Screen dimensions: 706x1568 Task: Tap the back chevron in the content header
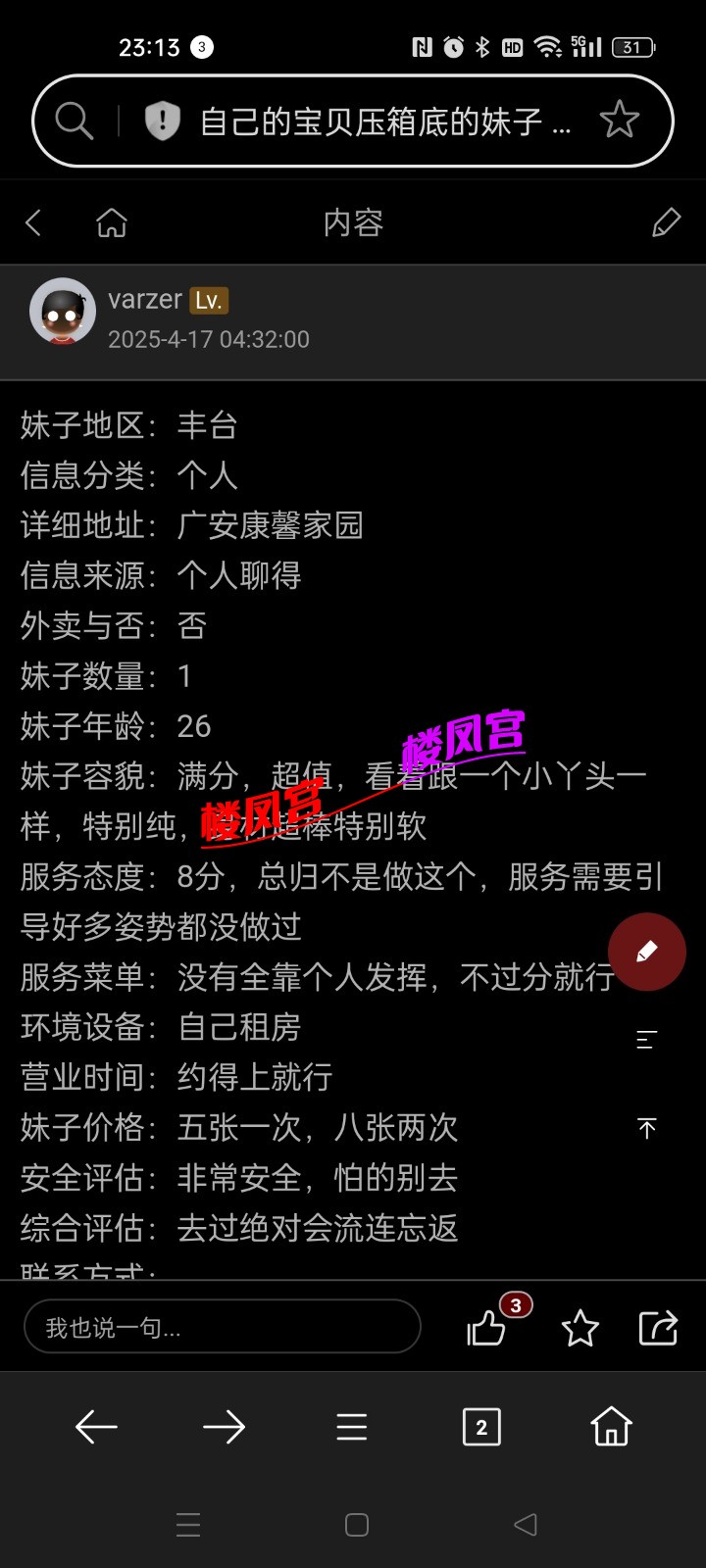pyautogui.click(x=34, y=222)
